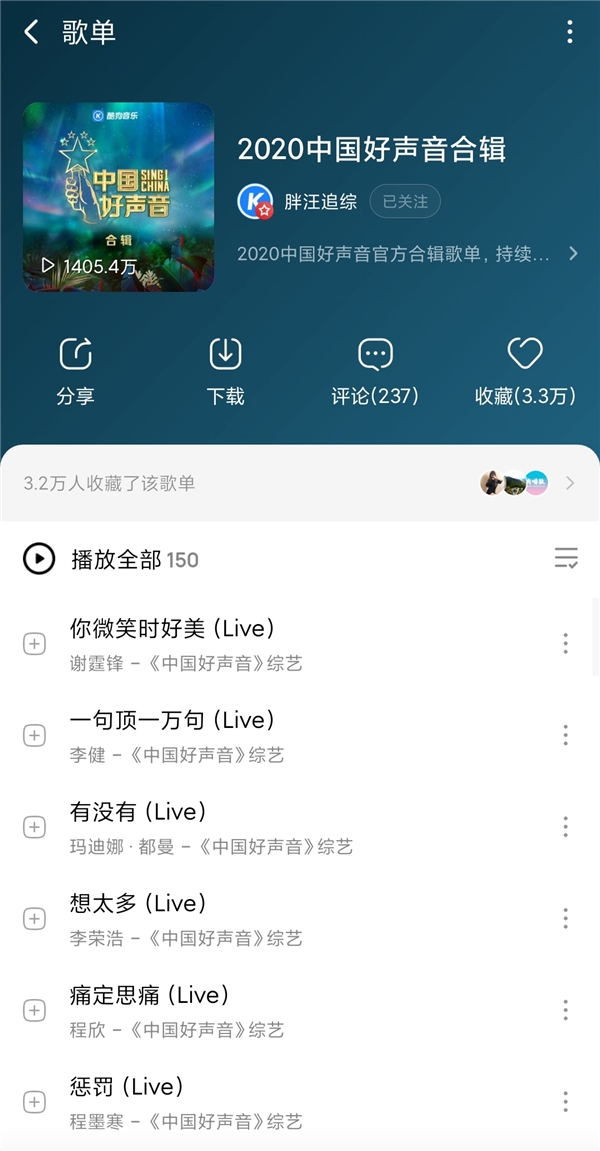Favorite this playlist via 收藏
Screen dimensions: 600x1151
525,371
